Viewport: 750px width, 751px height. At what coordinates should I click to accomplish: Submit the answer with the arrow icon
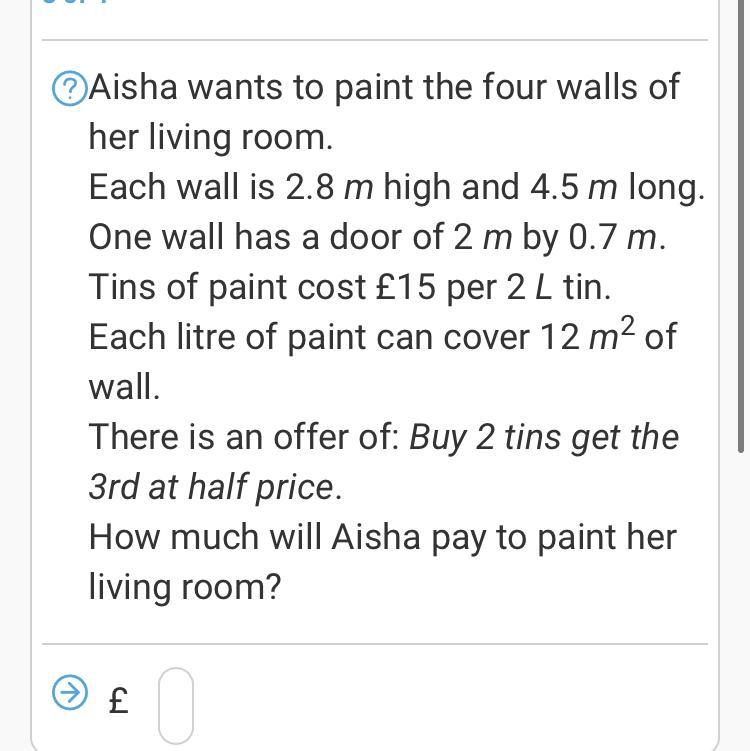point(69,692)
